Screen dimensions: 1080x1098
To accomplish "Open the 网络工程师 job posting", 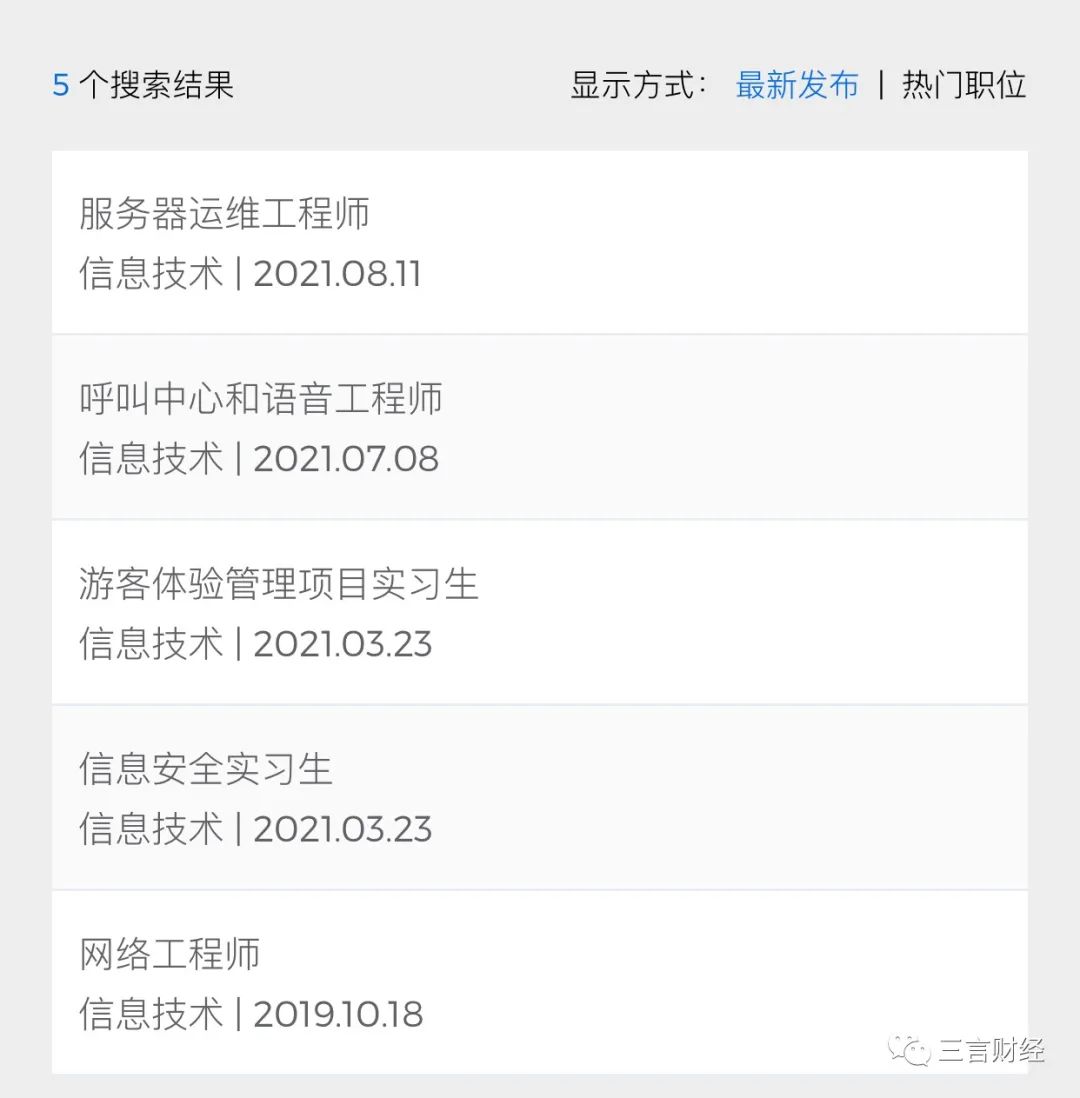I will (x=170, y=954).
